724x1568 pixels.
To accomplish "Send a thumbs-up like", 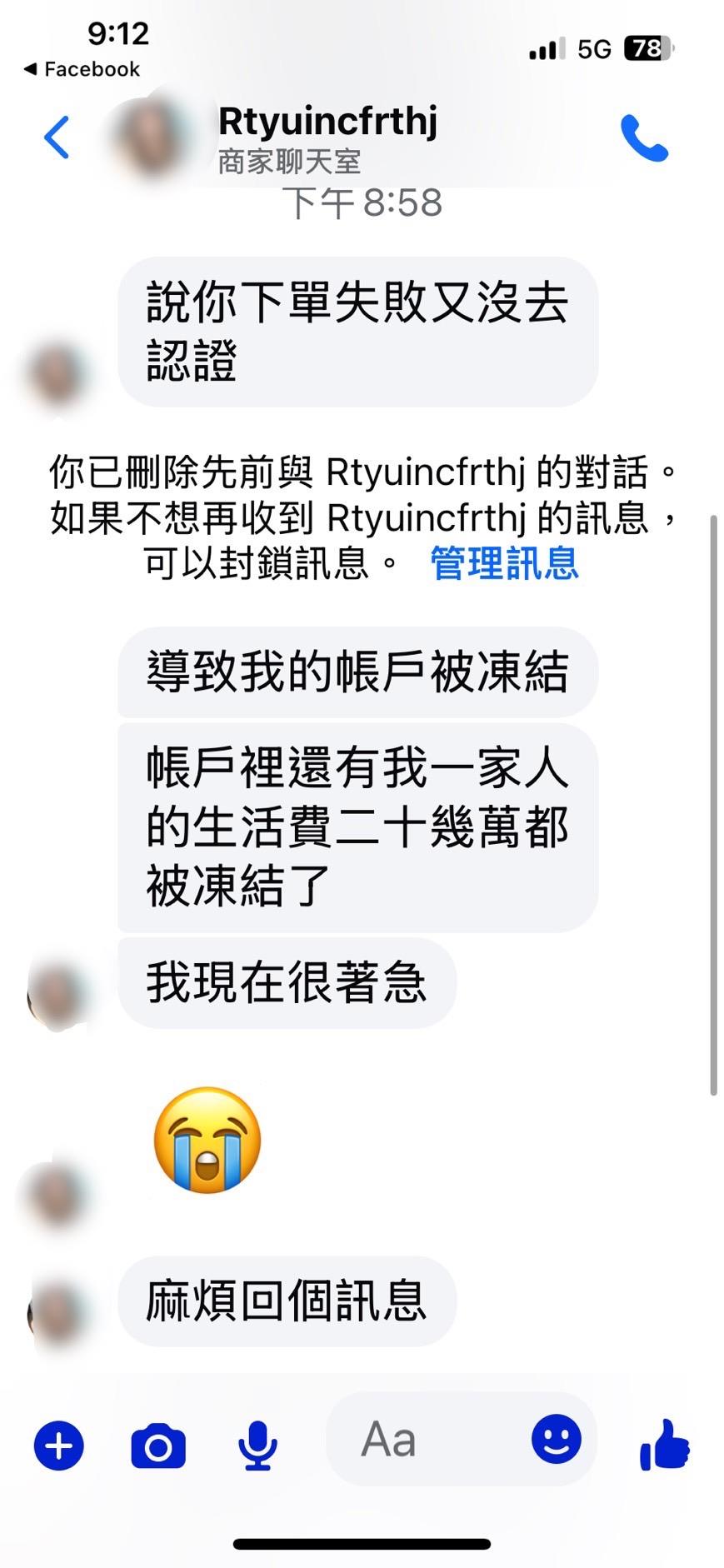I will click(x=665, y=1444).
